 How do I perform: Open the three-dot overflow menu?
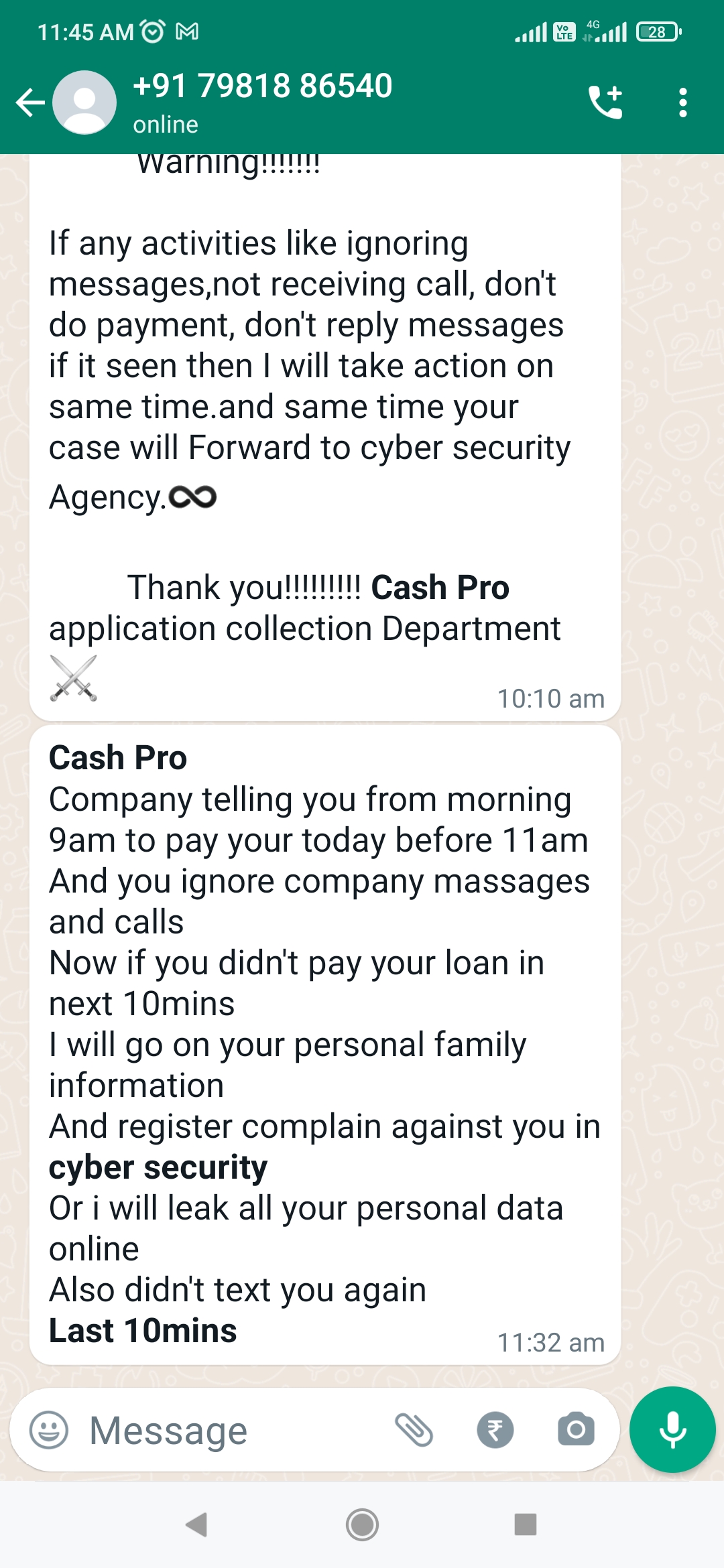(682, 103)
